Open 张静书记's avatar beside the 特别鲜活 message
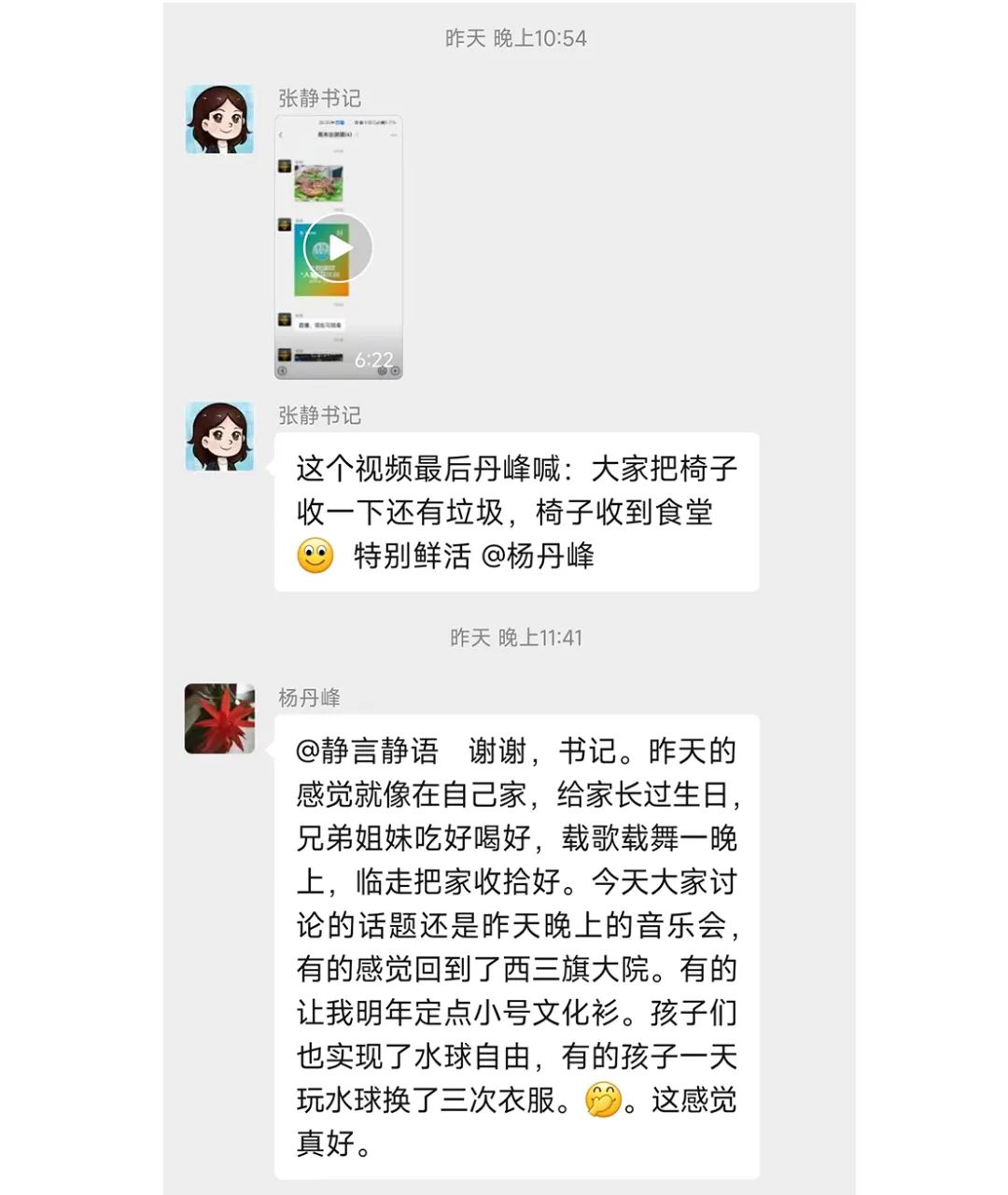The image size is (1008, 1195). (219, 437)
